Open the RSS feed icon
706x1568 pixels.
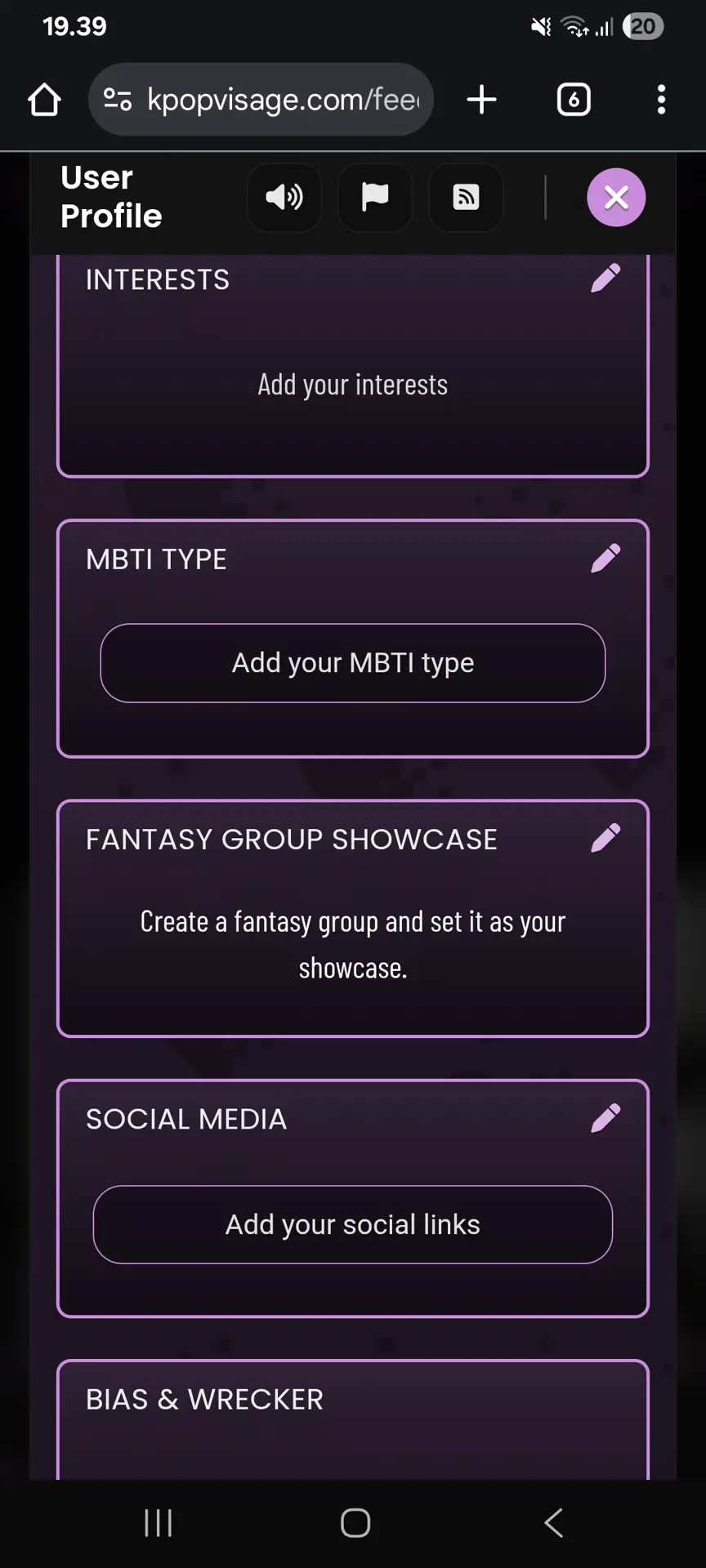[466, 197]
